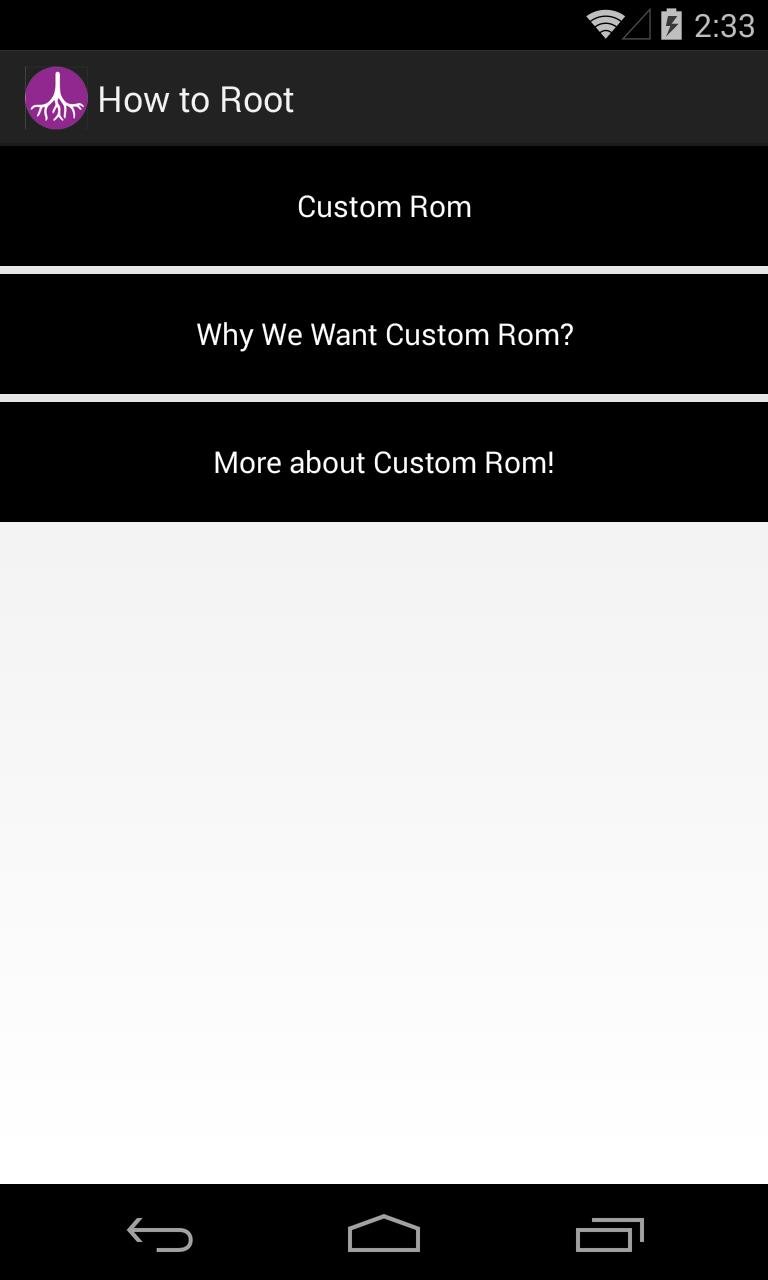Viewport: 768px width, 1280px height.
Task: Click the status bar at the top
Action: click(x=384, y=24)
